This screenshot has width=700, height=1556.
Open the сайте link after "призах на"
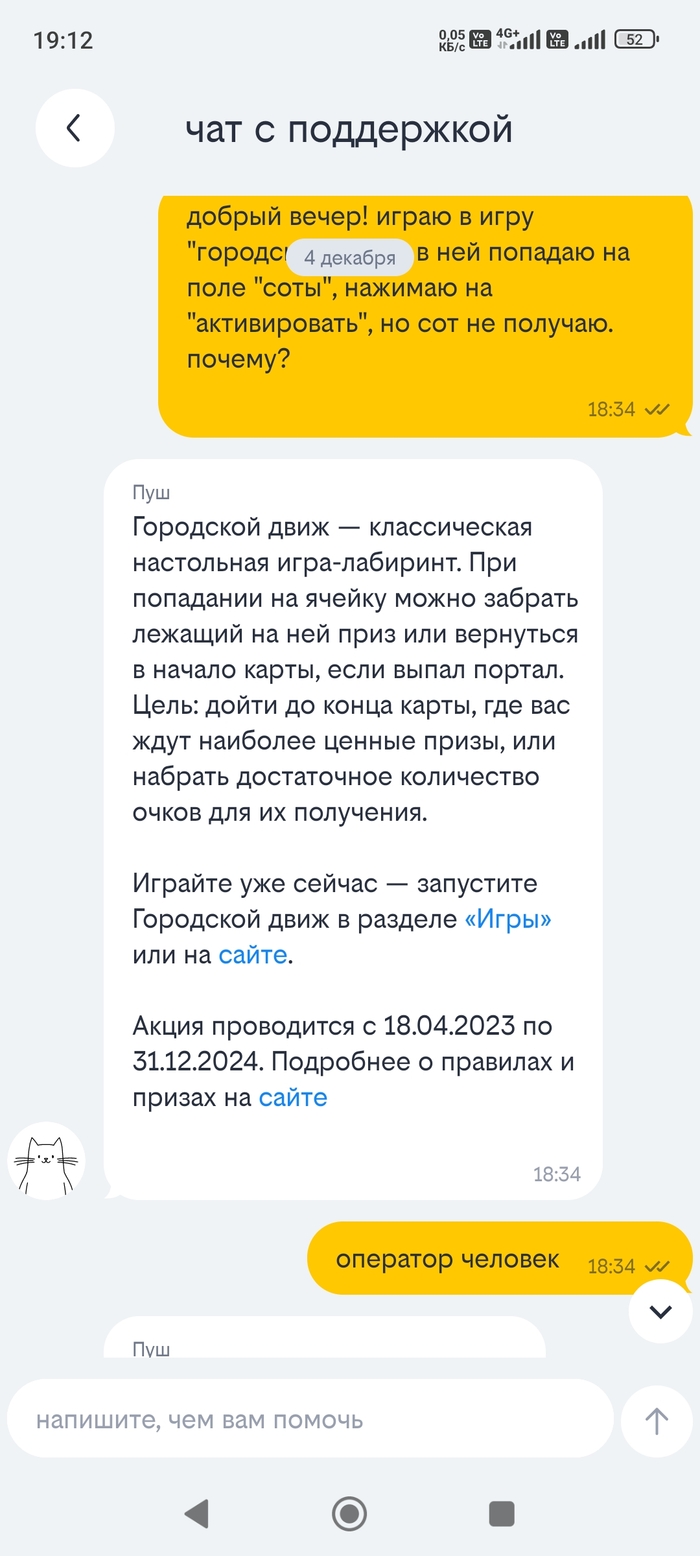(293, 1097)
